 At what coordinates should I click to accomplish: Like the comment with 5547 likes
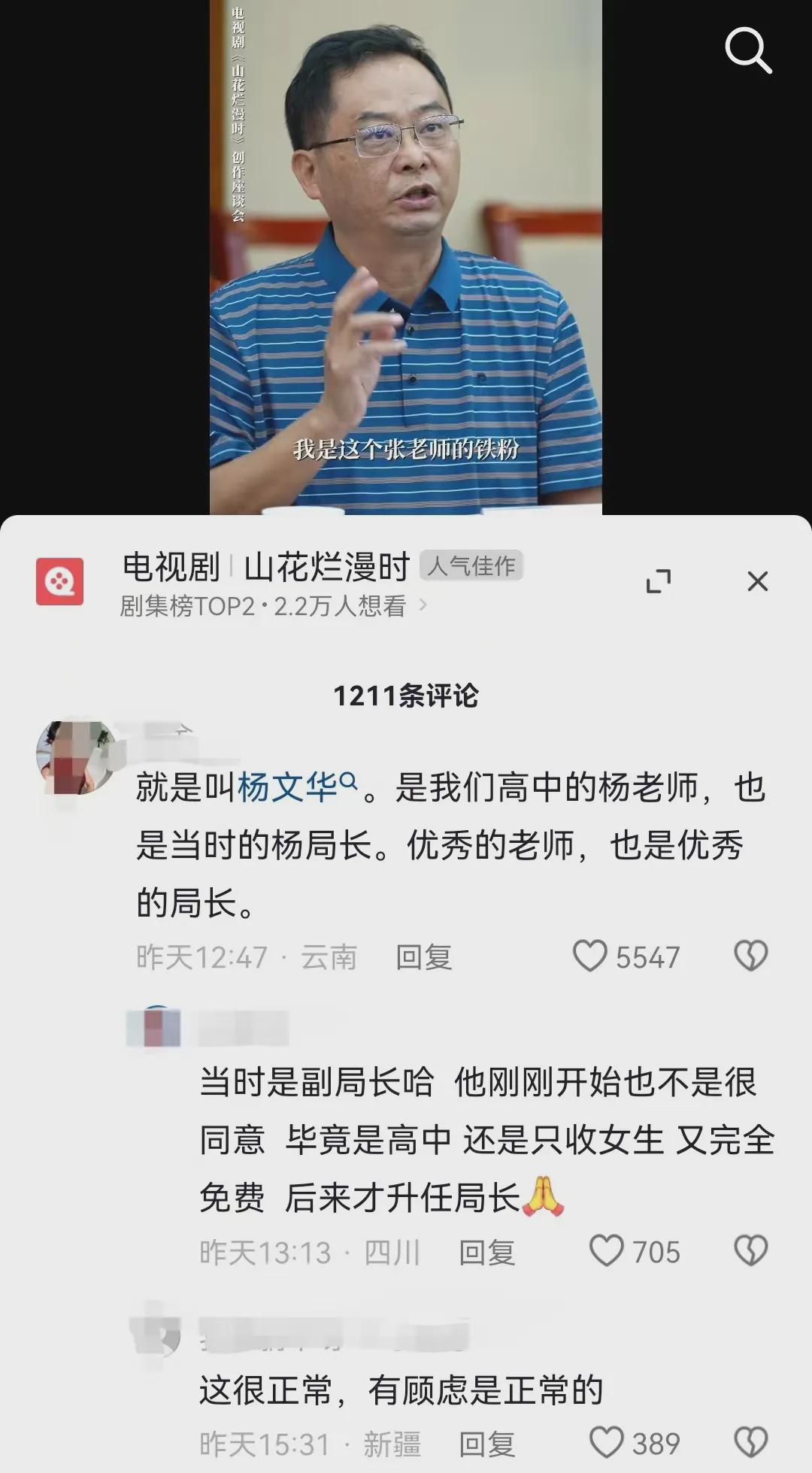[x=590, y=956]
